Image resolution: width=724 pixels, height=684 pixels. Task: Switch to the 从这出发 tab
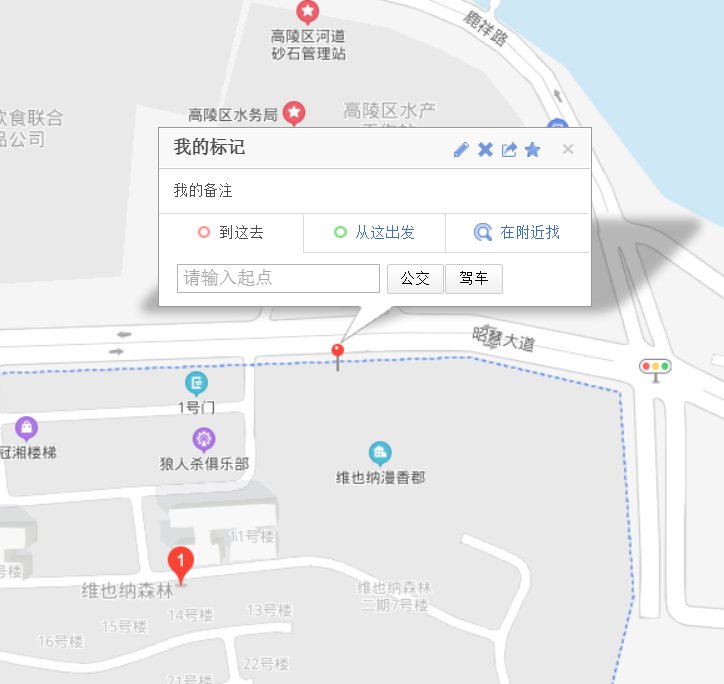(374, 233)
